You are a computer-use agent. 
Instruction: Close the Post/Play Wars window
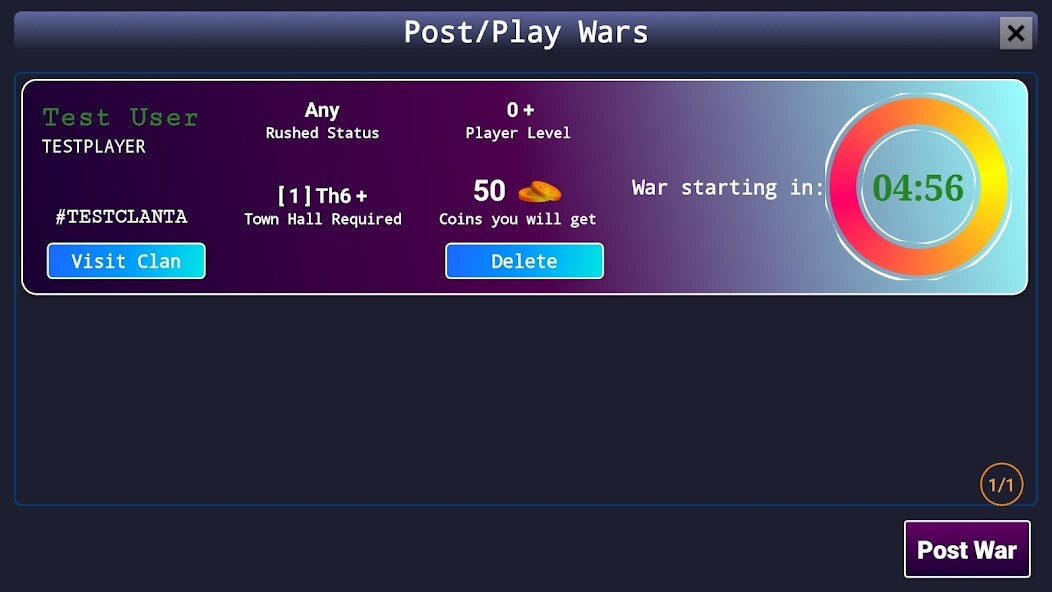point(1015,33)
